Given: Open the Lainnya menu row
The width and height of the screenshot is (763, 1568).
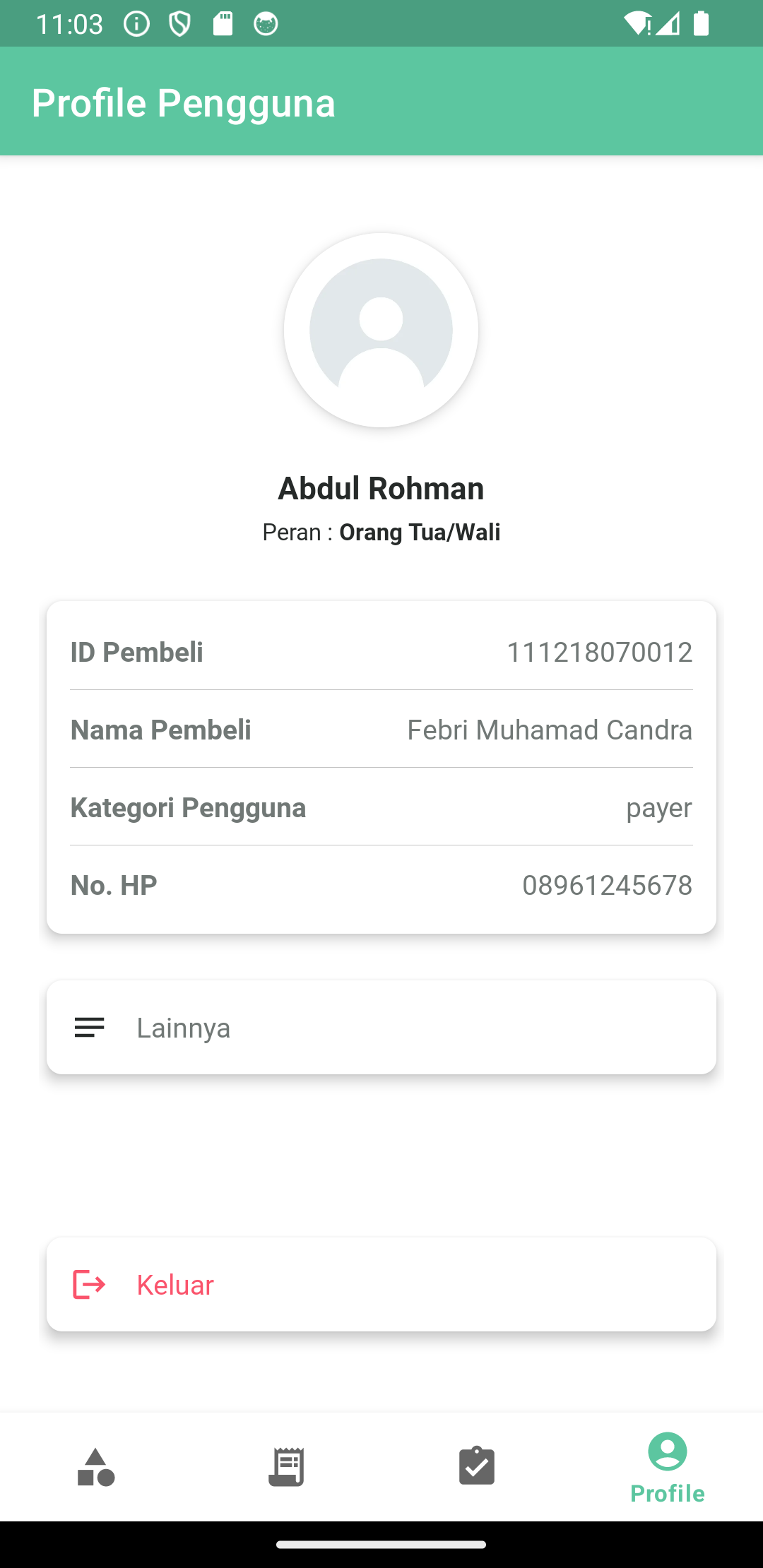Looking at the screenshot, I should [x=381, y=1027].
